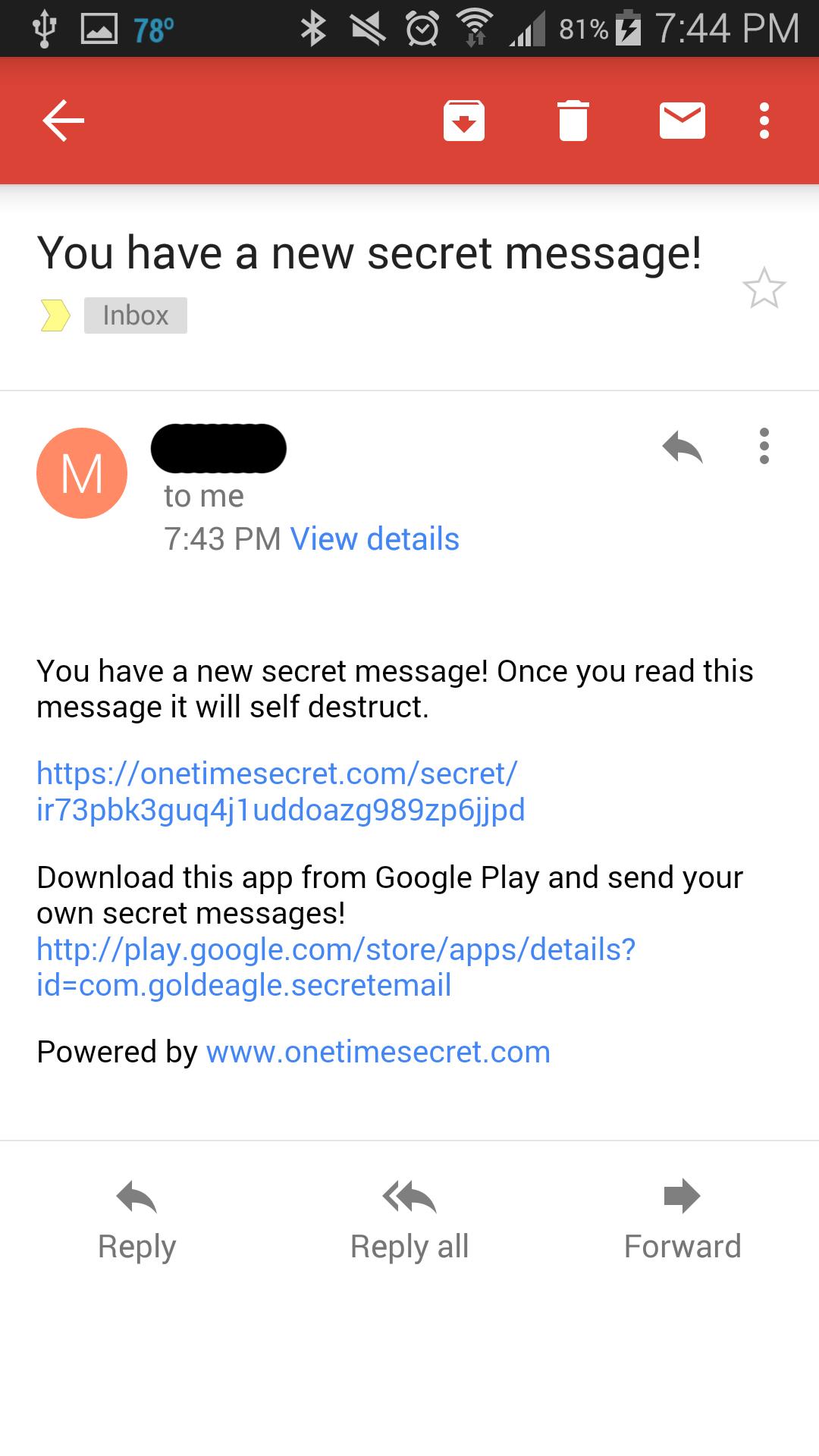819x1456 pixels.
Task: Mark this email as unread
Action: coord(682,121)
